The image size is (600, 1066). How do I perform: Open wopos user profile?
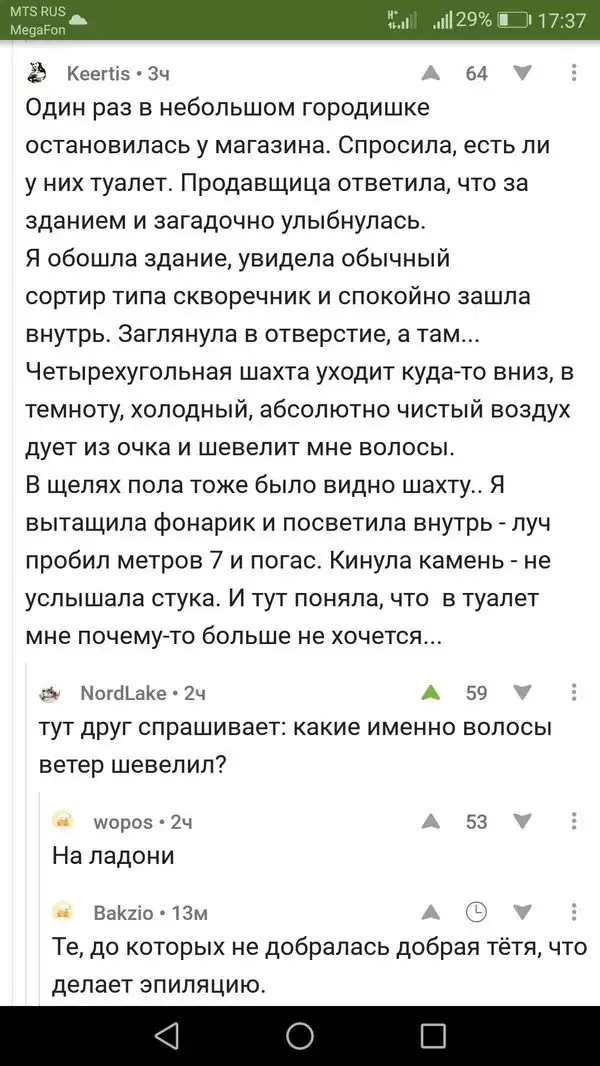122,822
